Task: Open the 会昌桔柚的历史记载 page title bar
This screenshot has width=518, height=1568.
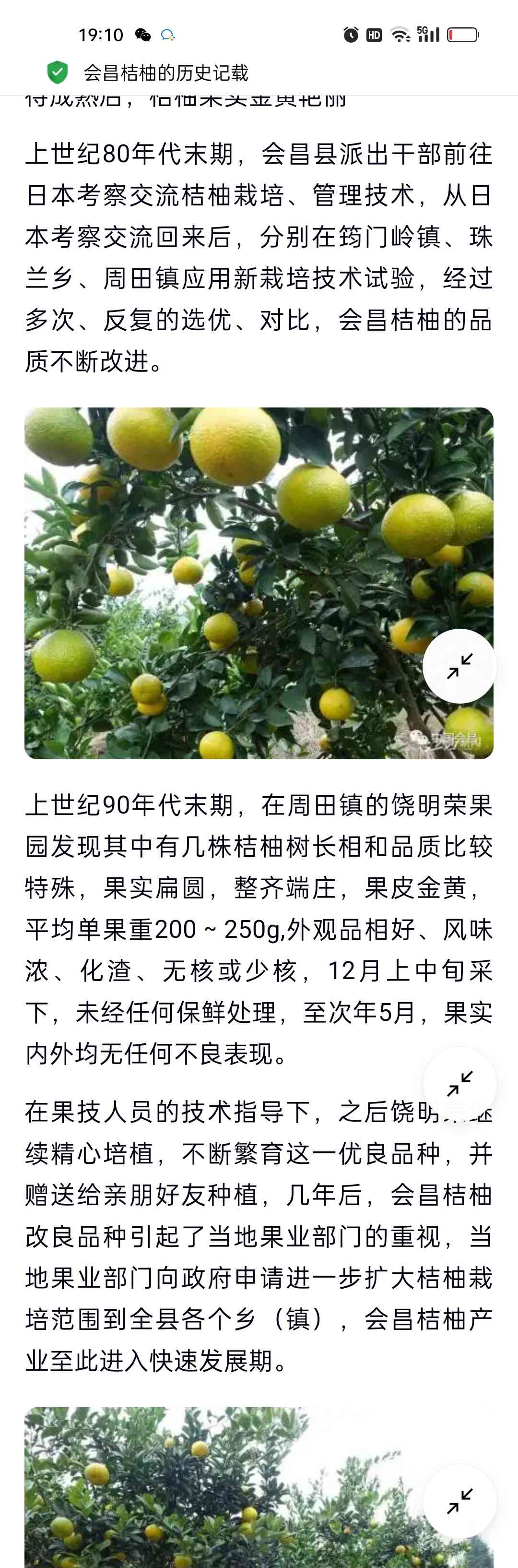Action: pyautogui.click(x=166, y=73)
